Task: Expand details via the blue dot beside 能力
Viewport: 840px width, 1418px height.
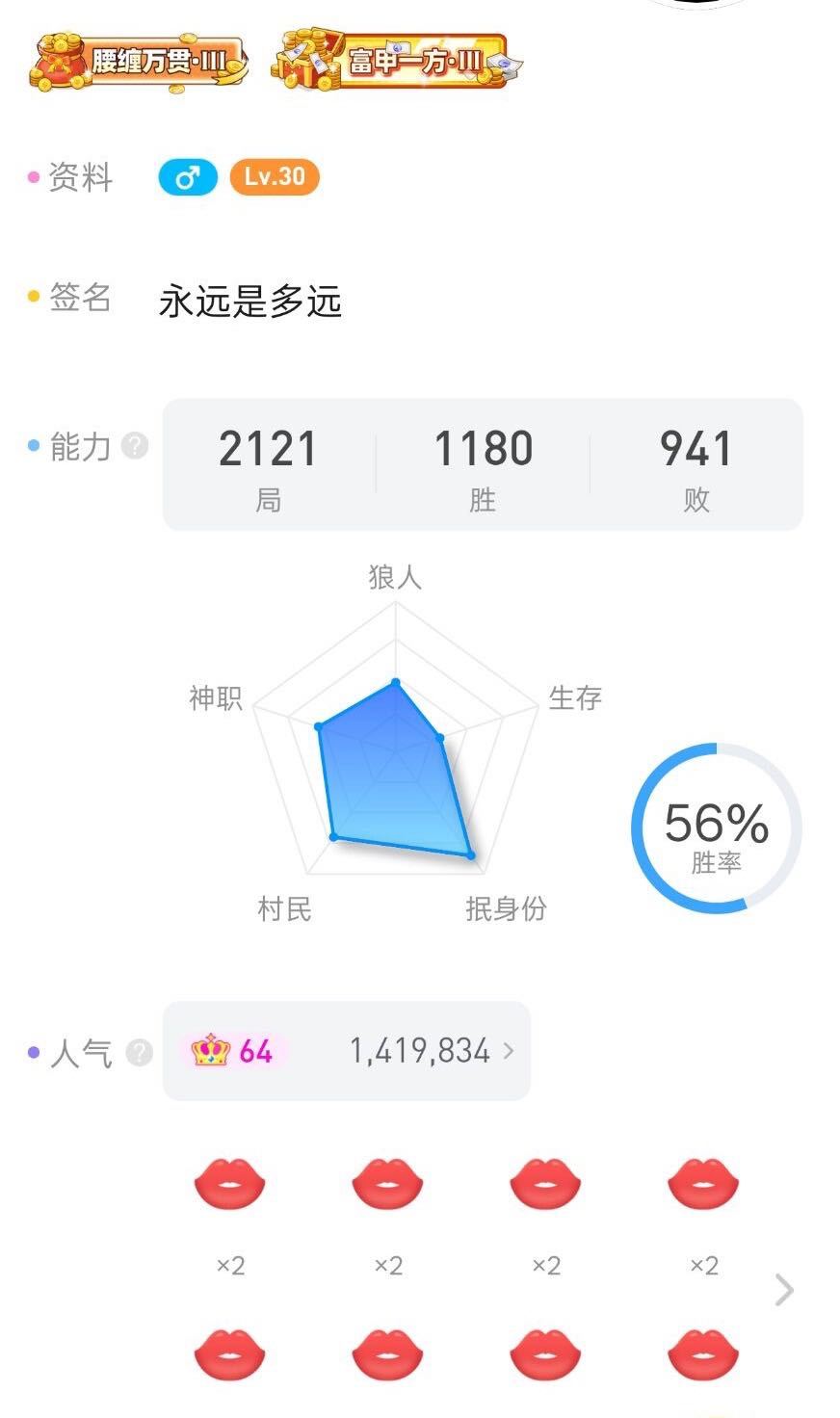Action: pyautogui.click(x=33, y=445)
